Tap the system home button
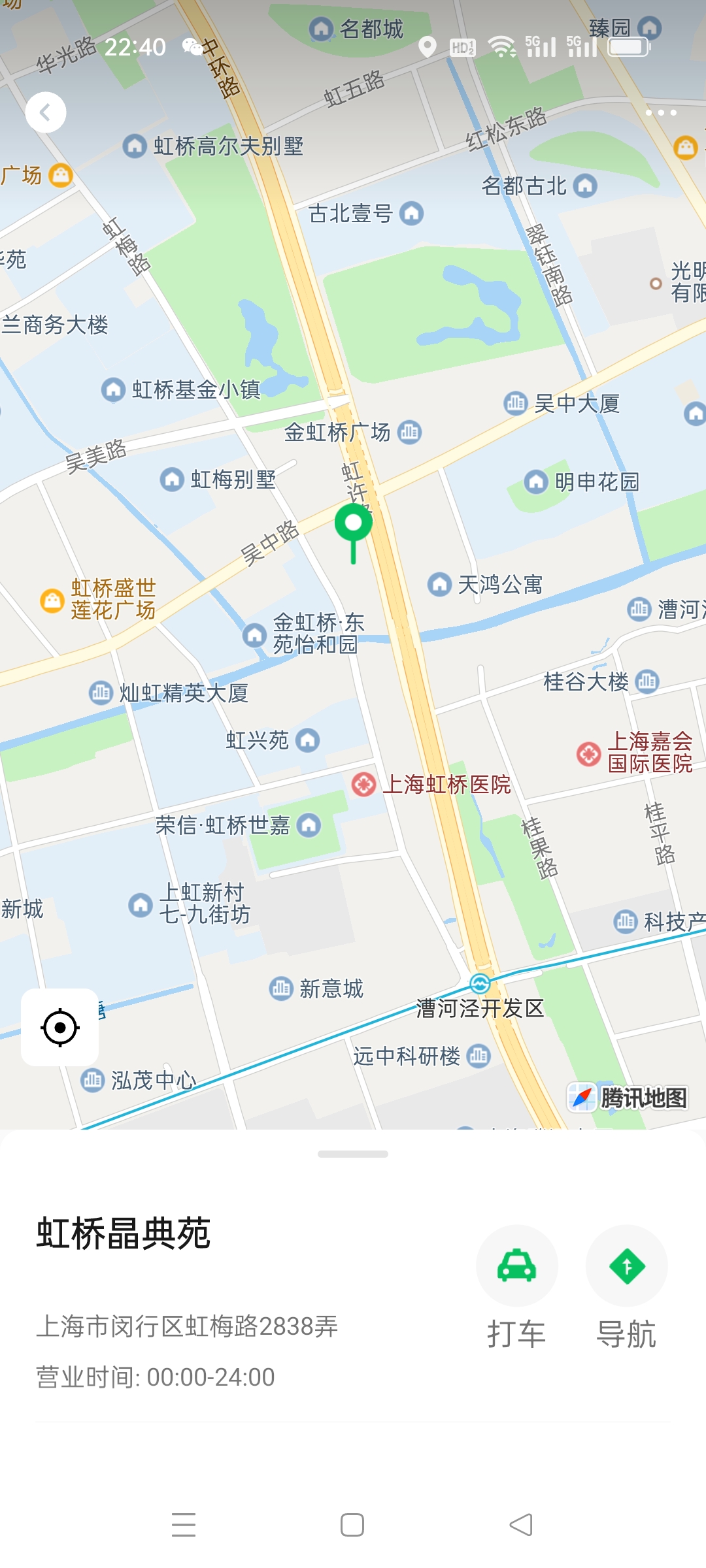 pyautogui.click(x=352, y=1525)
